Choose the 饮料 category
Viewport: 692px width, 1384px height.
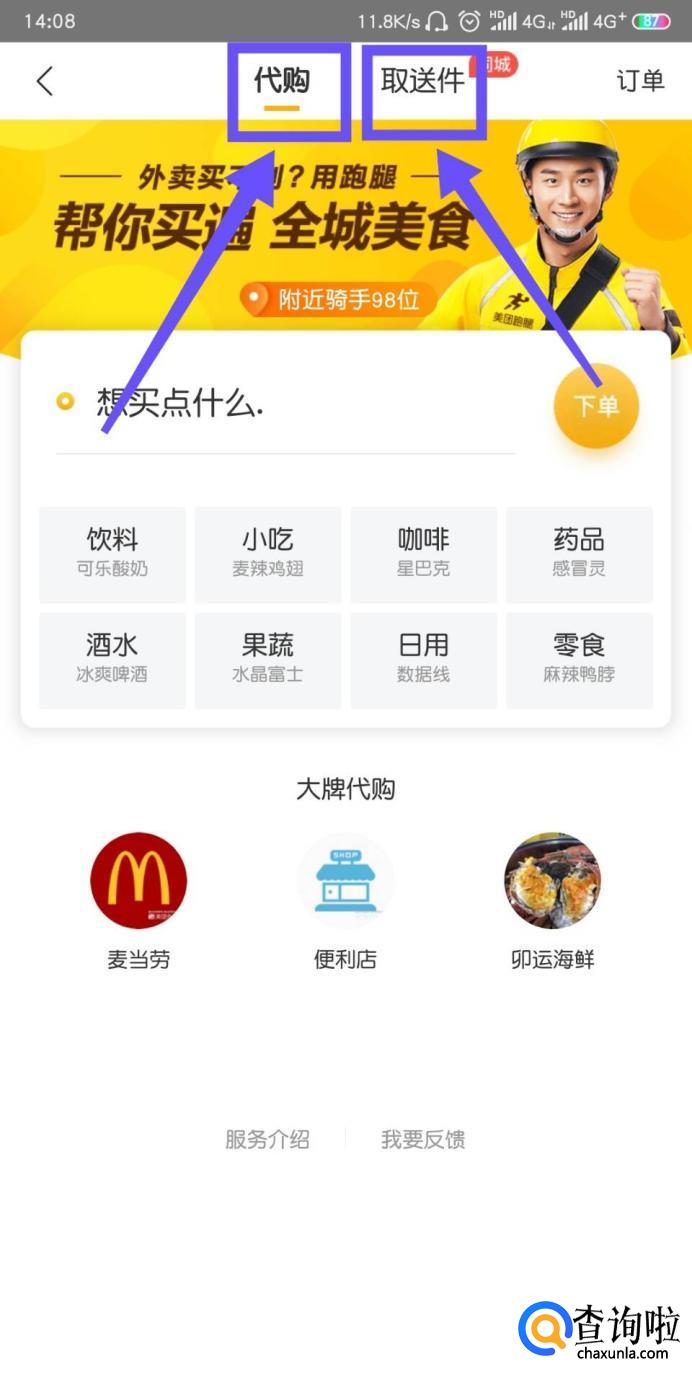[x=112, y=553]
